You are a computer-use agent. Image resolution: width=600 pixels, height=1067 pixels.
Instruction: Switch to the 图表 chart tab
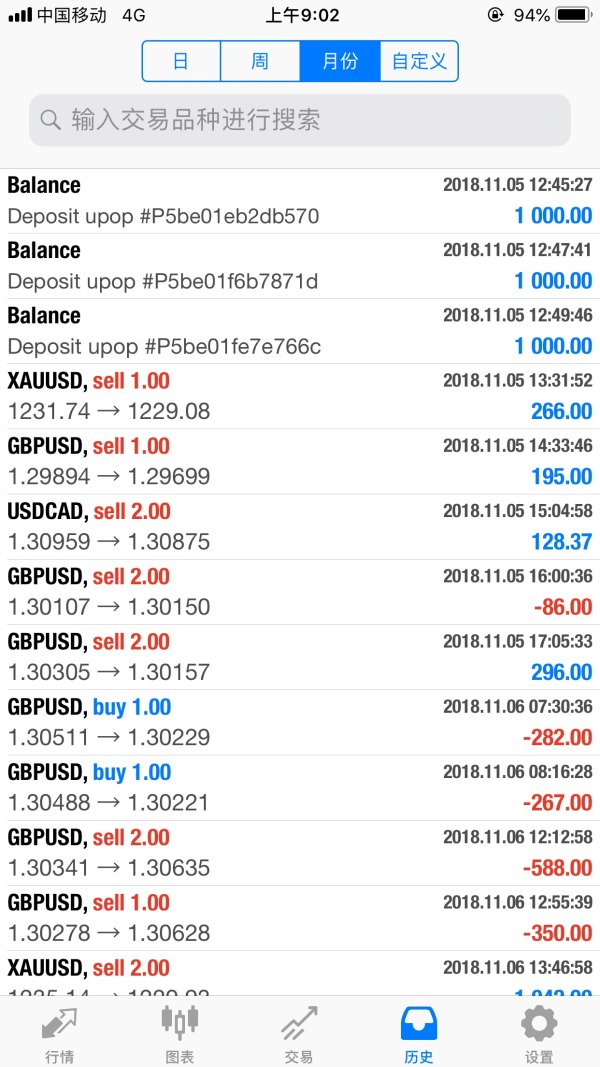[180, 1033]
